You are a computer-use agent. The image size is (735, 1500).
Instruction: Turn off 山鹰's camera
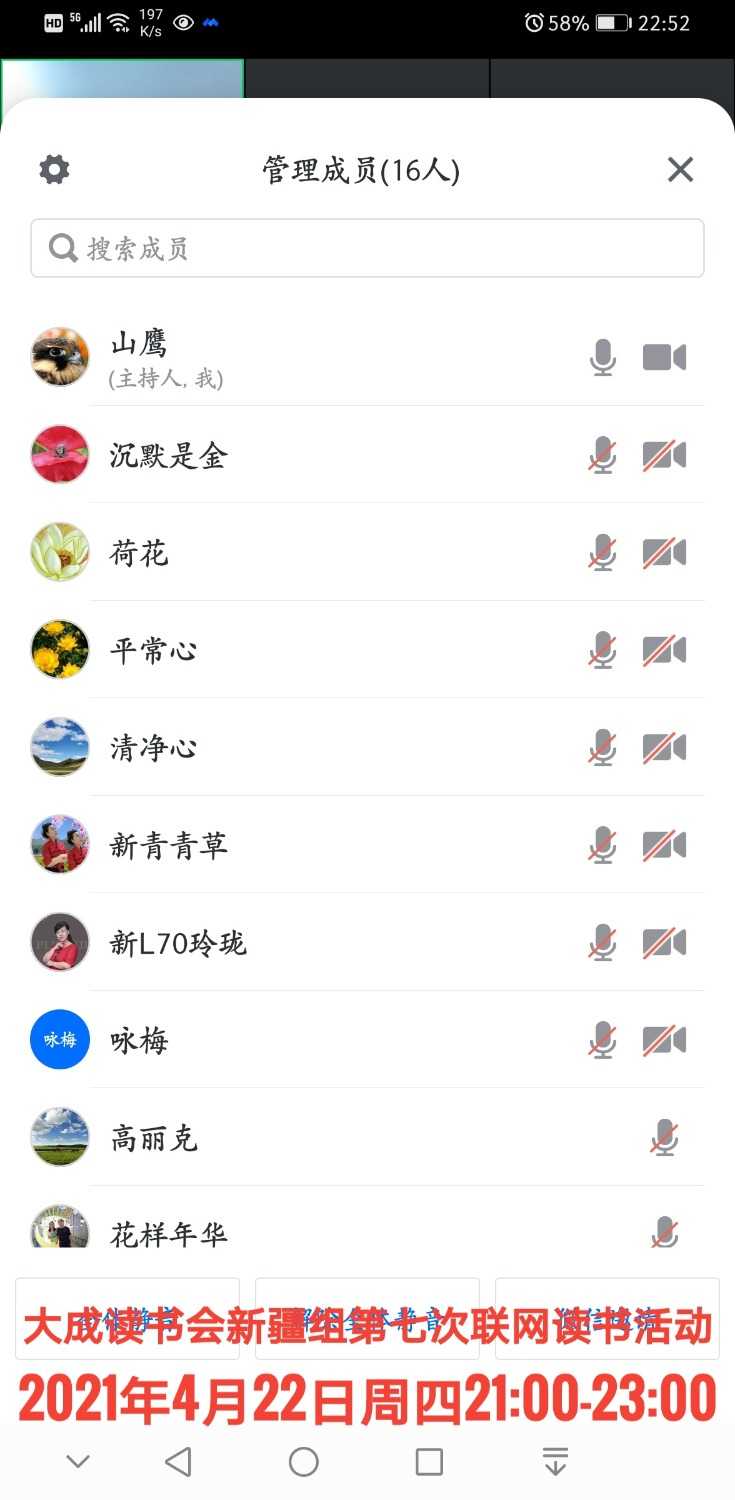pyautogui.click(x=665, y=357)
